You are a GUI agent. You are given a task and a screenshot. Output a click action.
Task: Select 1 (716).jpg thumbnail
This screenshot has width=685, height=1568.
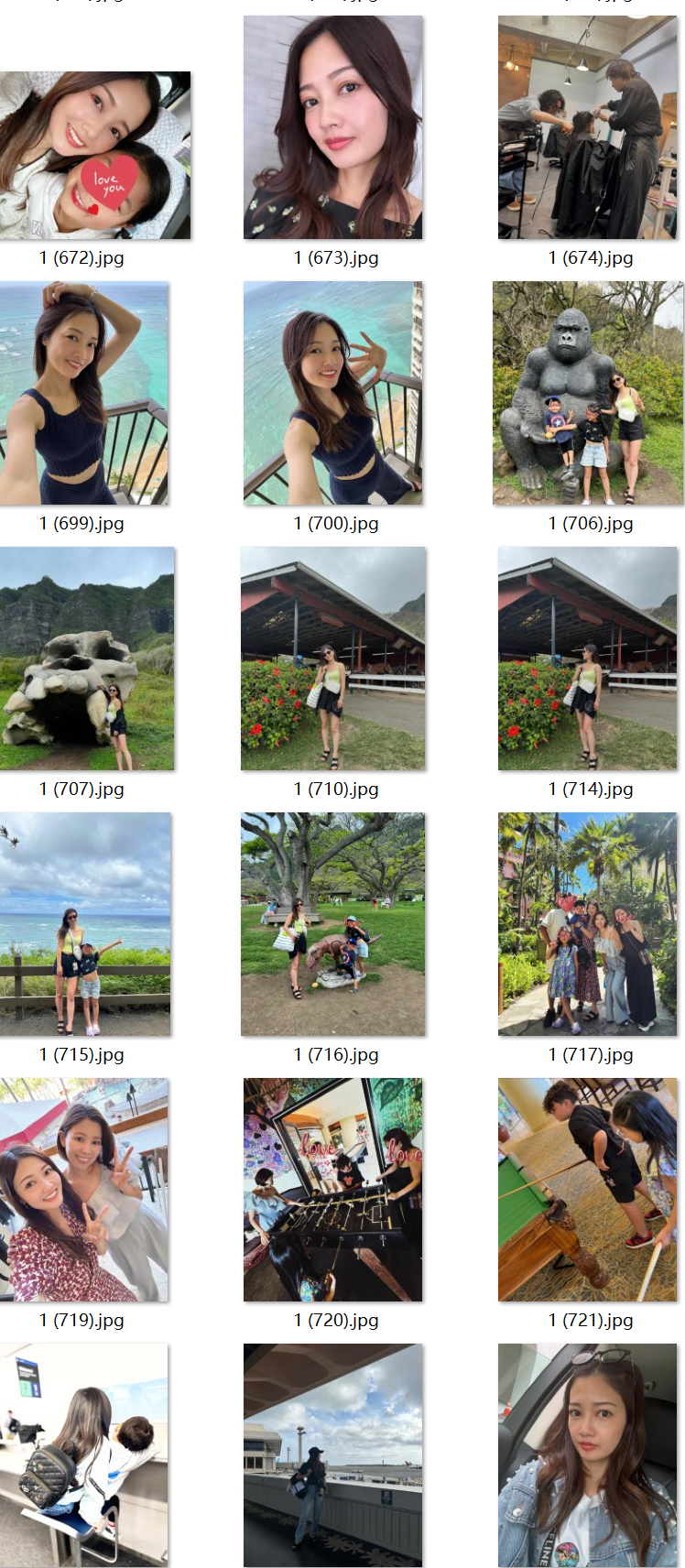(x=333, y=925)
